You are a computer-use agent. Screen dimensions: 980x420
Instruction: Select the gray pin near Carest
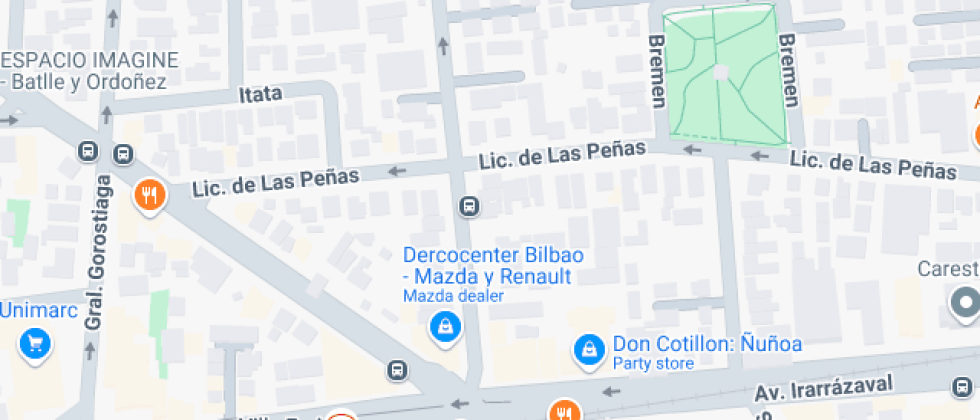pos(965,303)
